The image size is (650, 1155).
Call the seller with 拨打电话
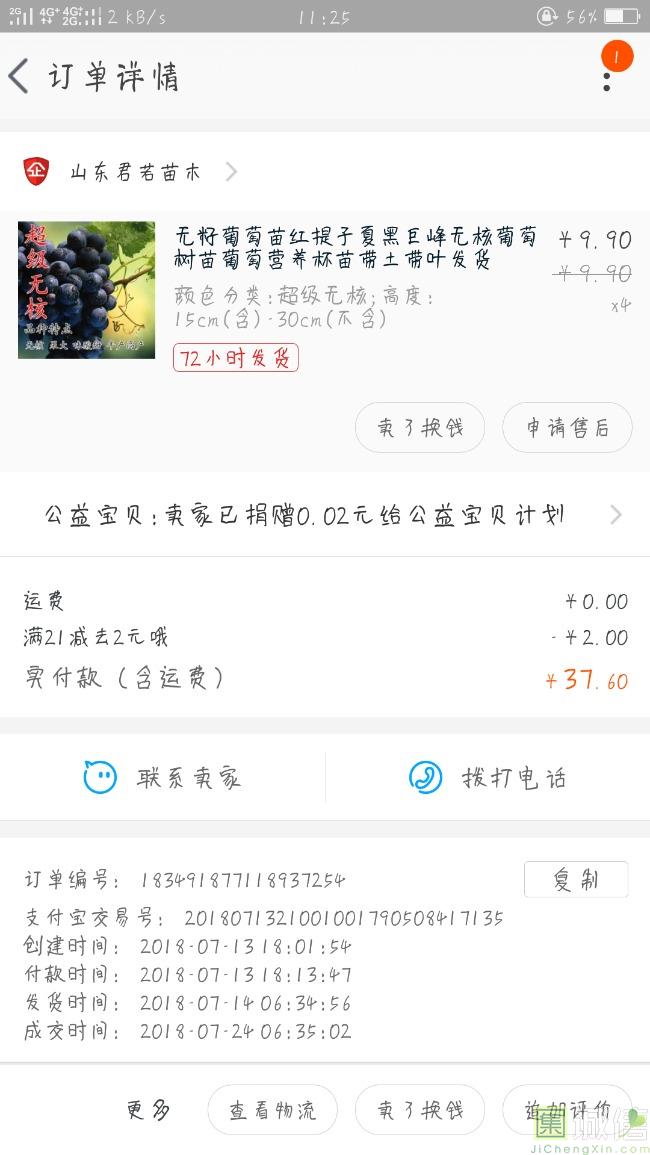(488, 777)
